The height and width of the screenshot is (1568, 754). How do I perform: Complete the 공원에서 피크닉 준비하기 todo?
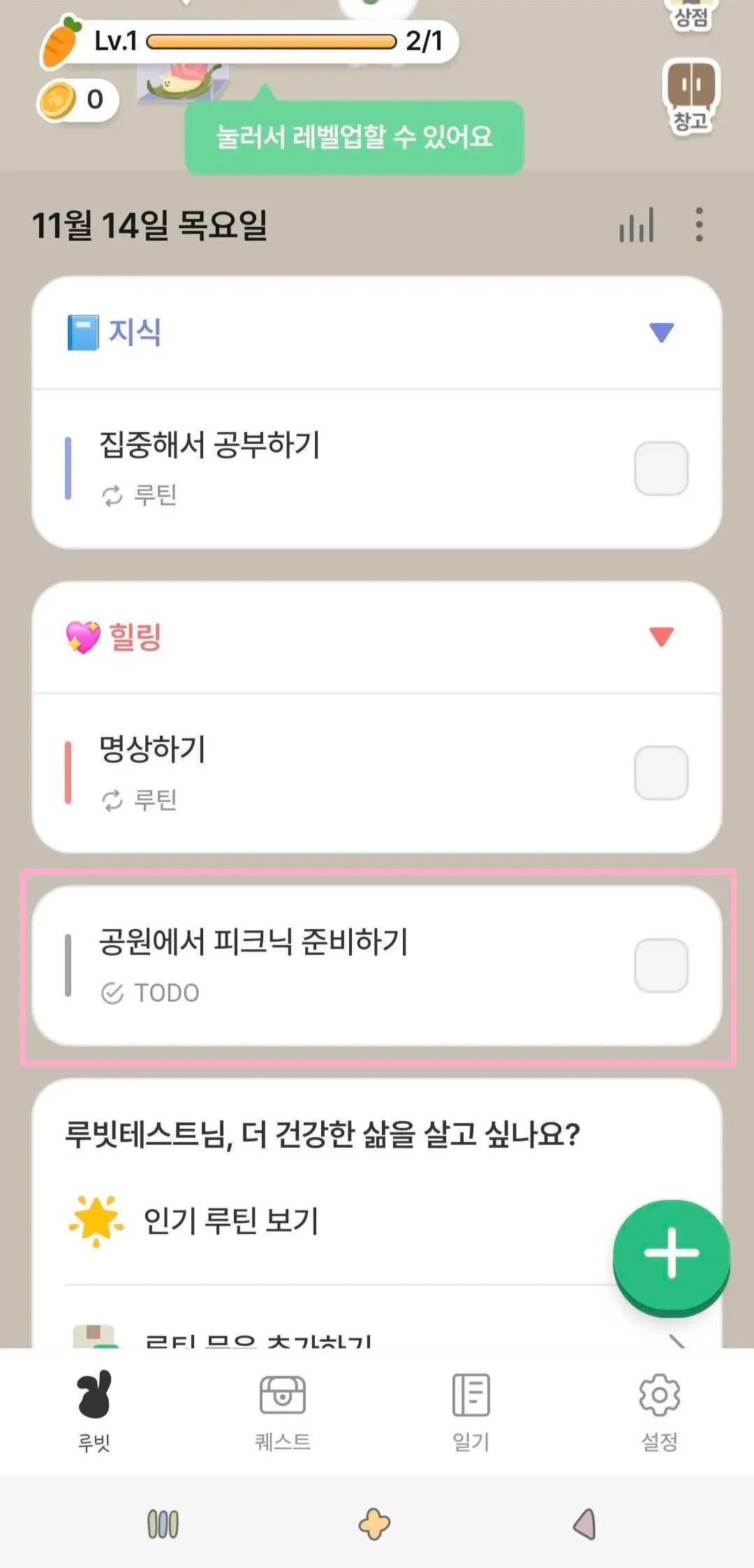point(660,966)
